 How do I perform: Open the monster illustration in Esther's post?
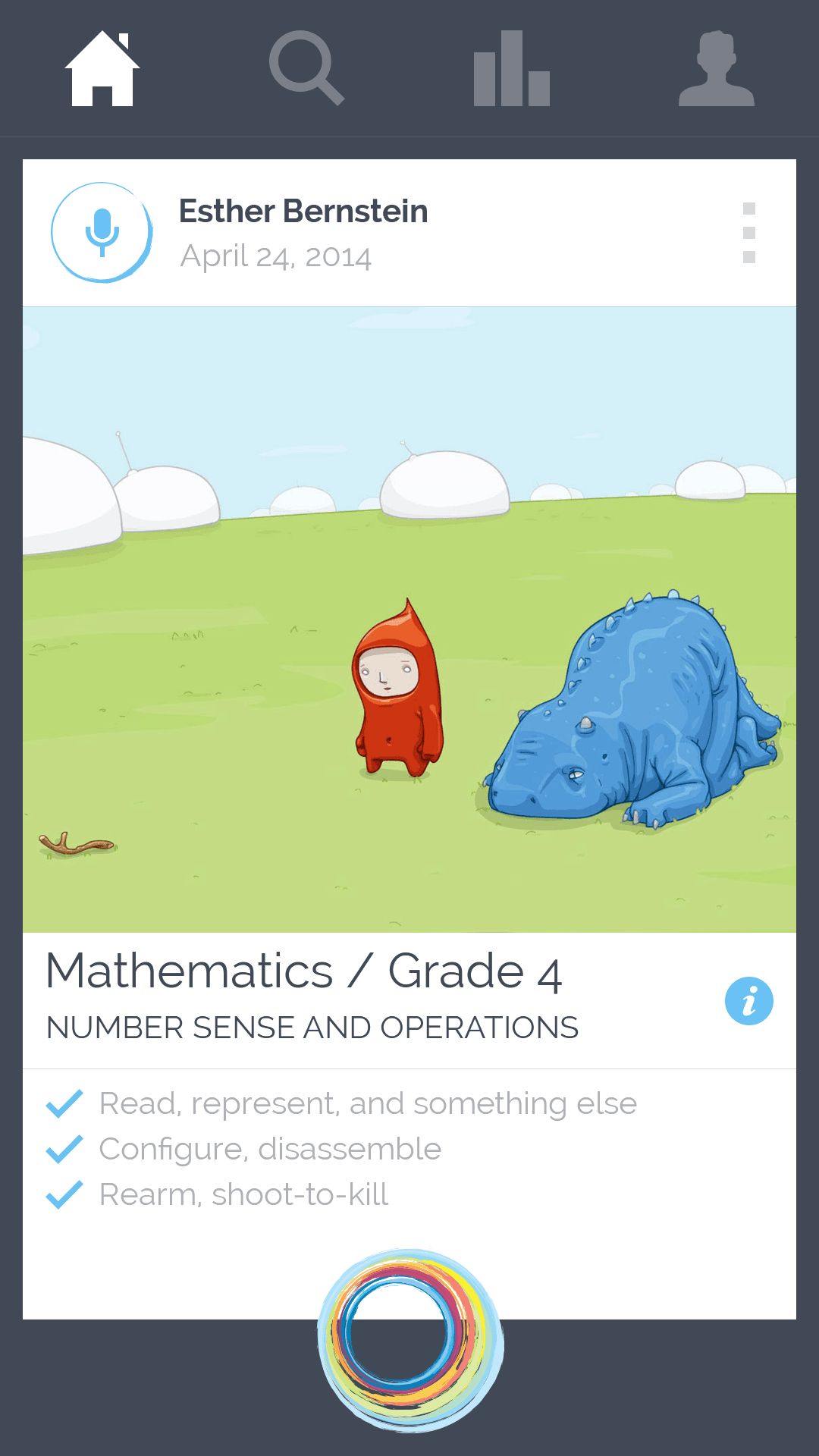coord(409,619)
